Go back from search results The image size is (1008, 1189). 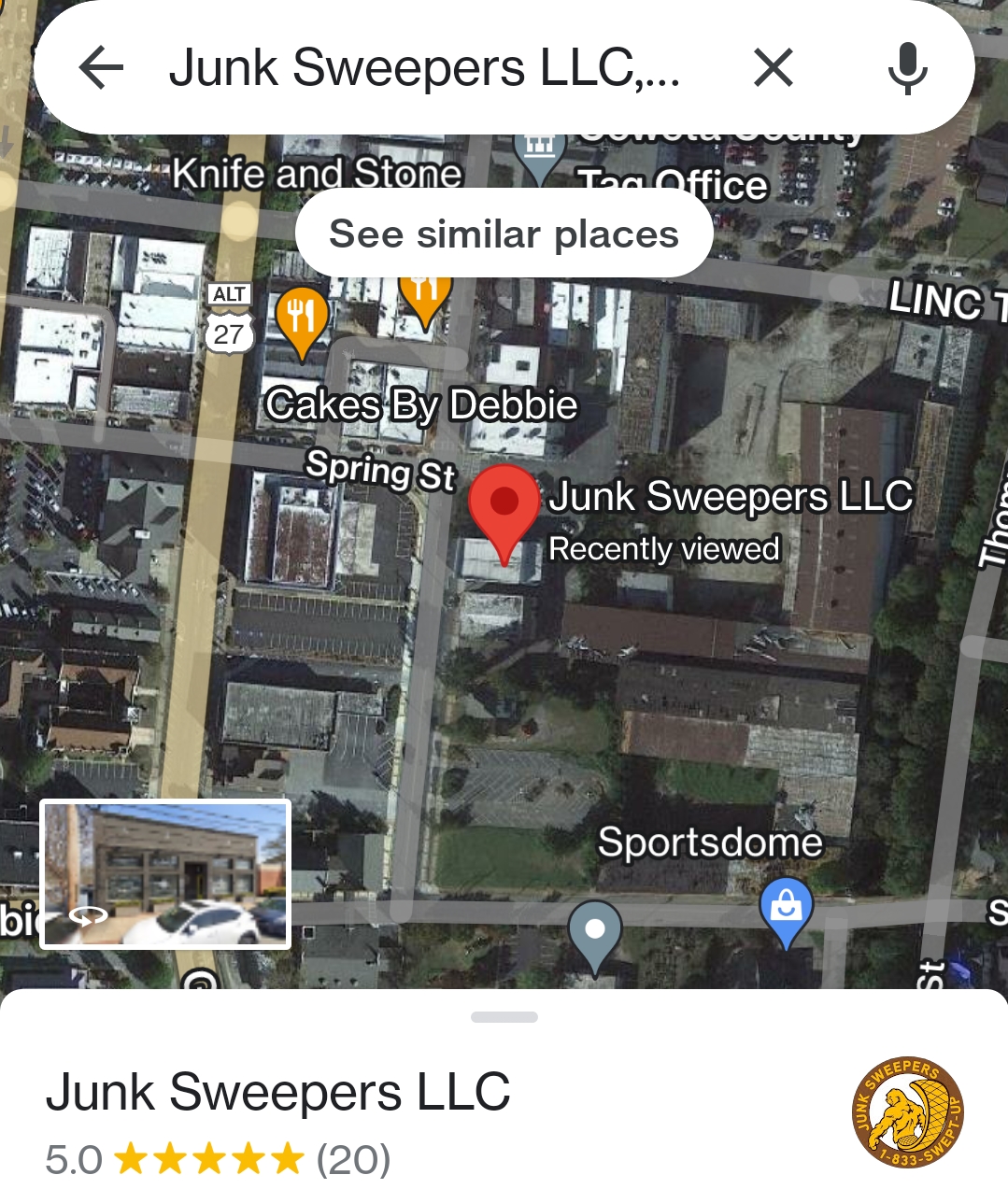click(101, 67)
